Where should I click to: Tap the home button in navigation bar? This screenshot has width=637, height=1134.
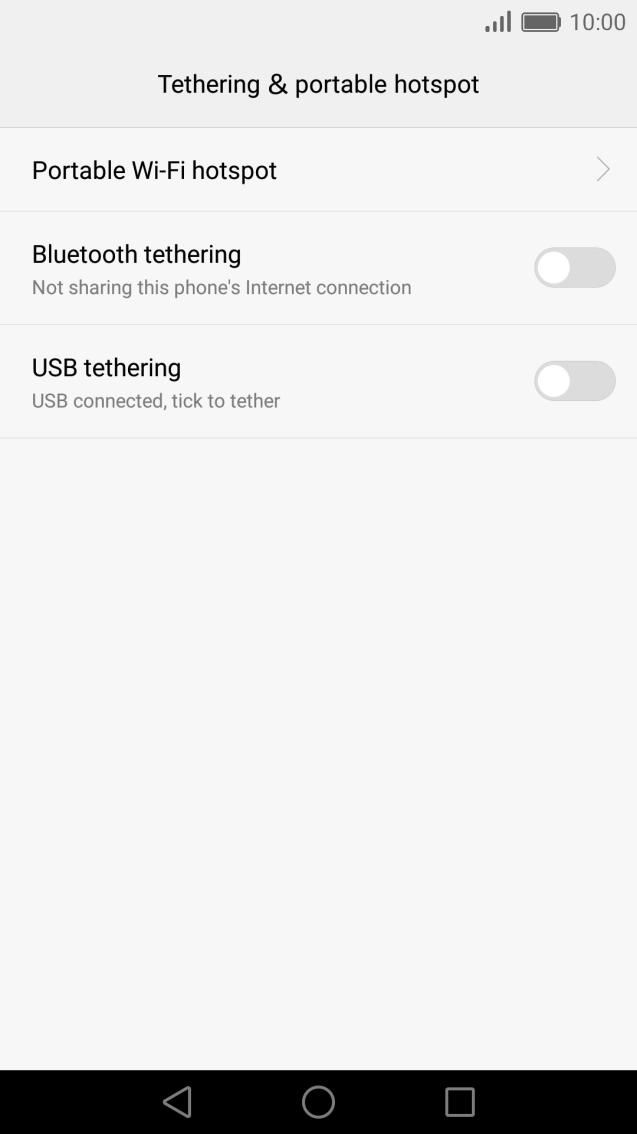click(318, 1102)
